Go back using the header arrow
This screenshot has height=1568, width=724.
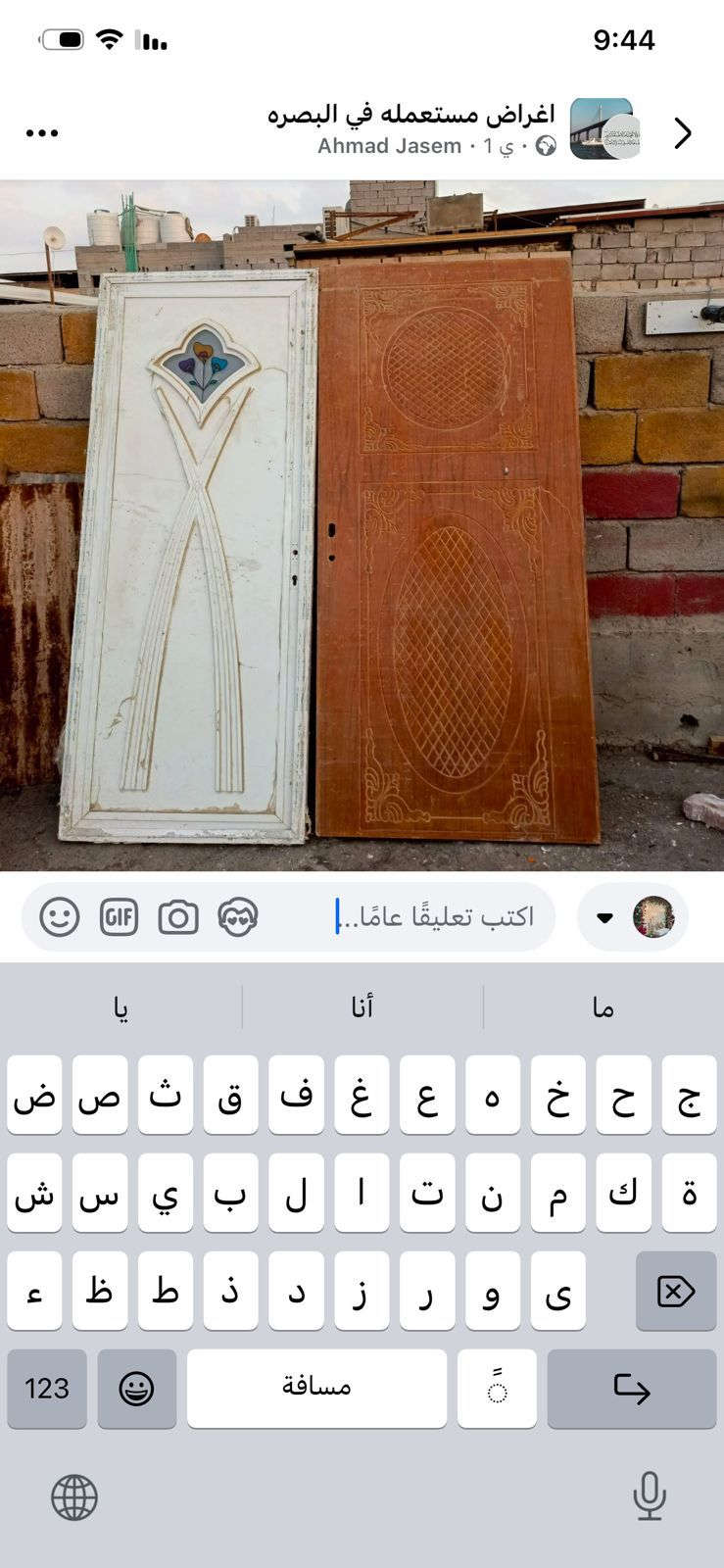683,132
